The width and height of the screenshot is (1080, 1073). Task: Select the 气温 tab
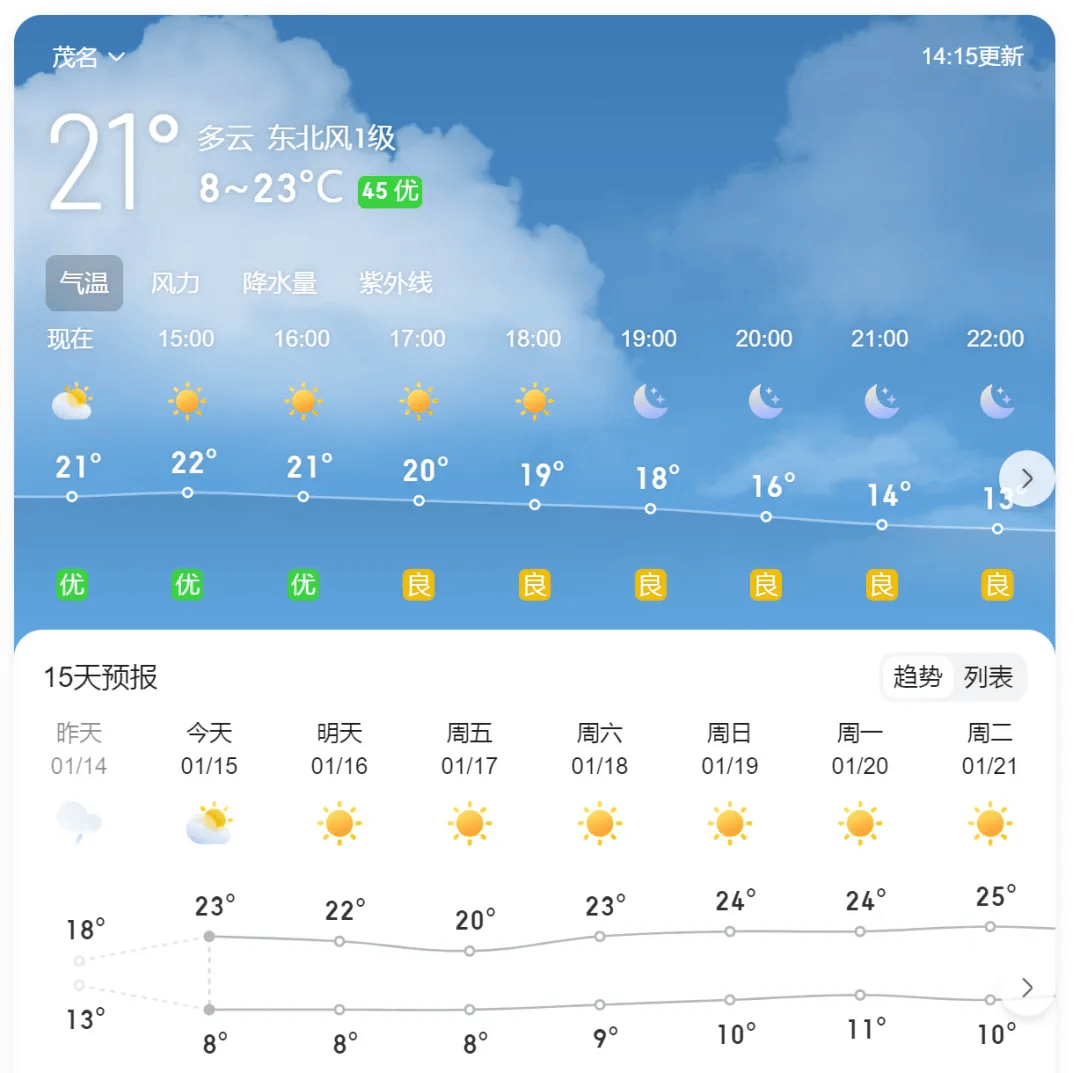point(84,283)
